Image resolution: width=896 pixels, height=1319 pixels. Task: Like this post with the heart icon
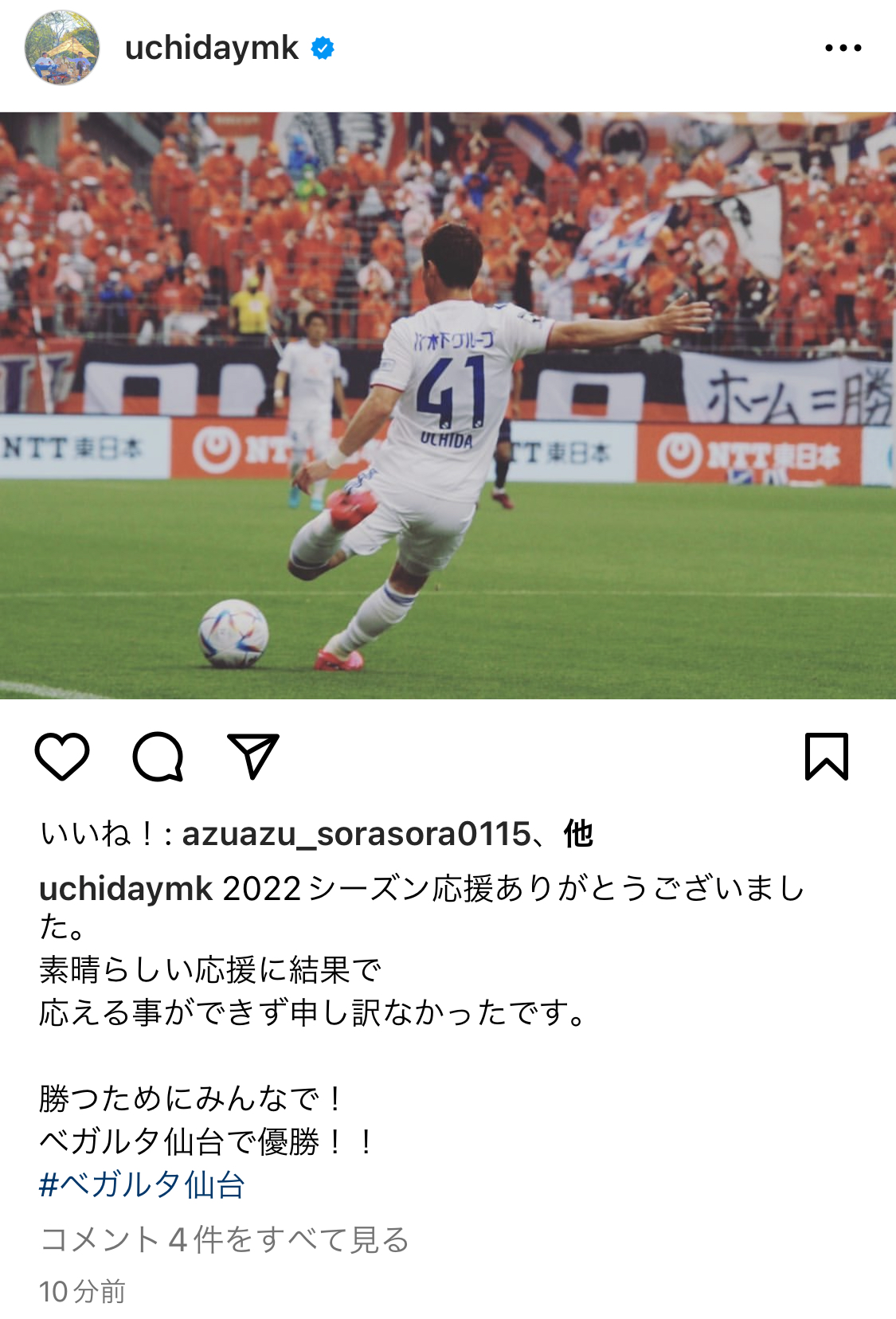[62, 756]
